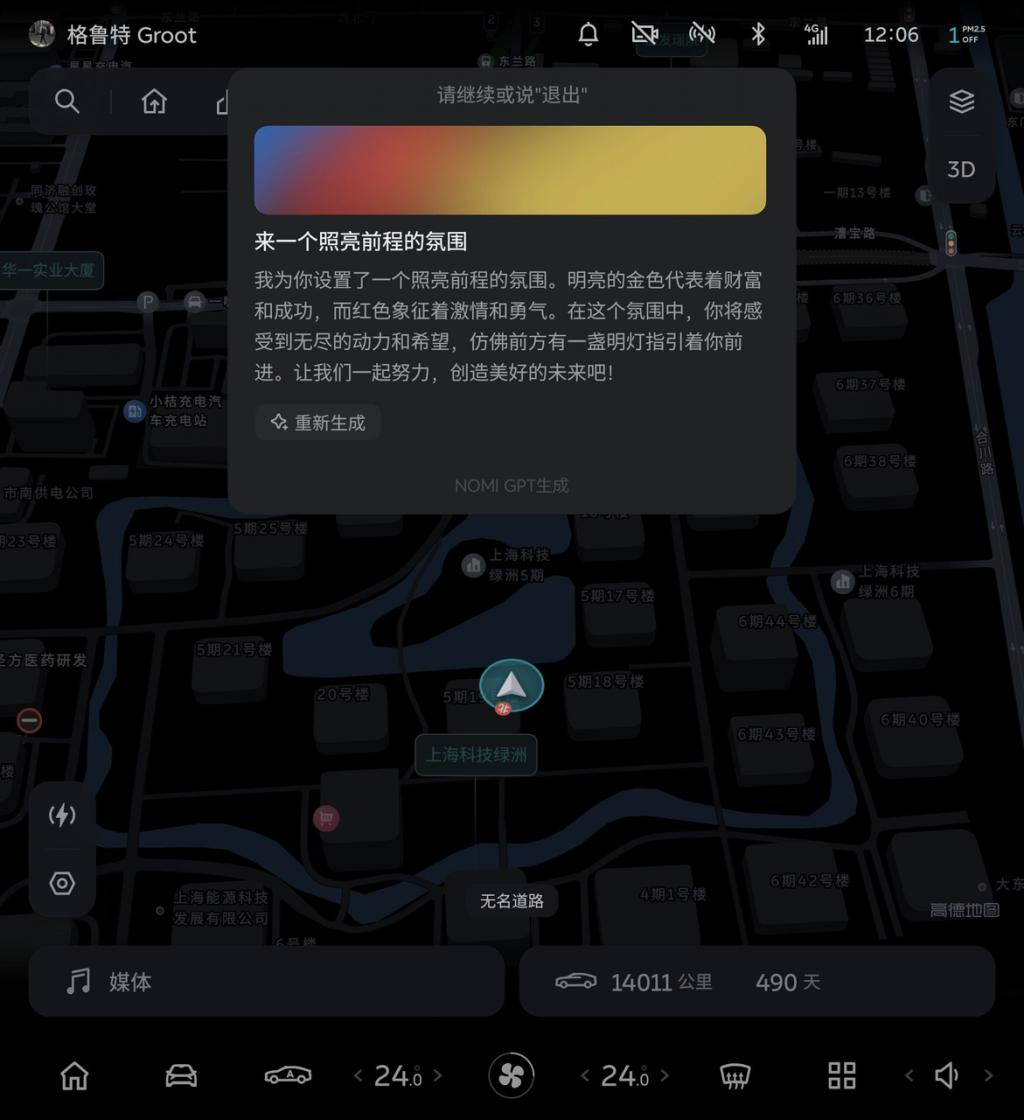Raise the left-side temperature from 24.0
Image resolution: width=1024 pixels, height=1120 pixels.
click(x=438, y=1076)
